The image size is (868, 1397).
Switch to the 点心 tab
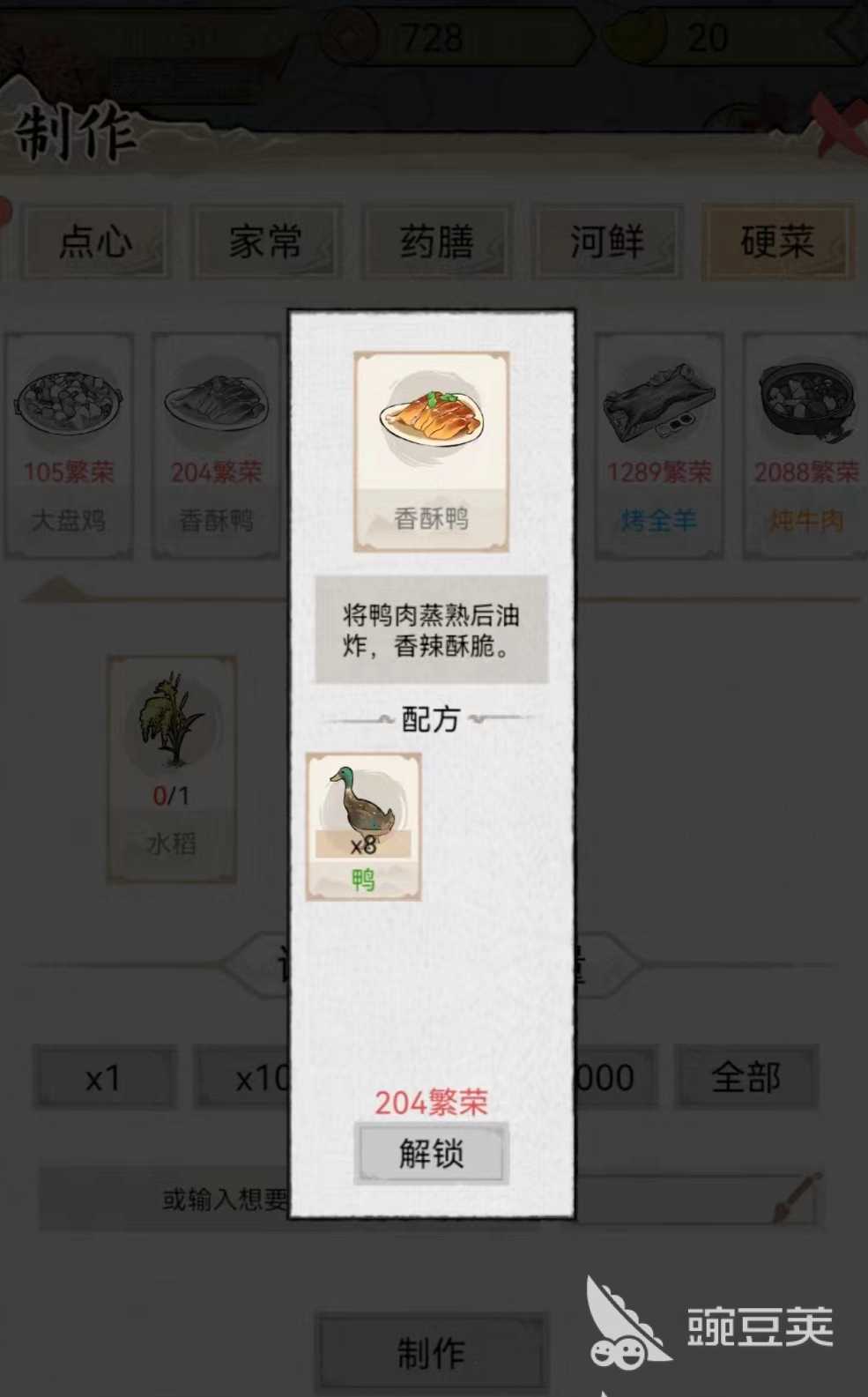coord(94,242)
